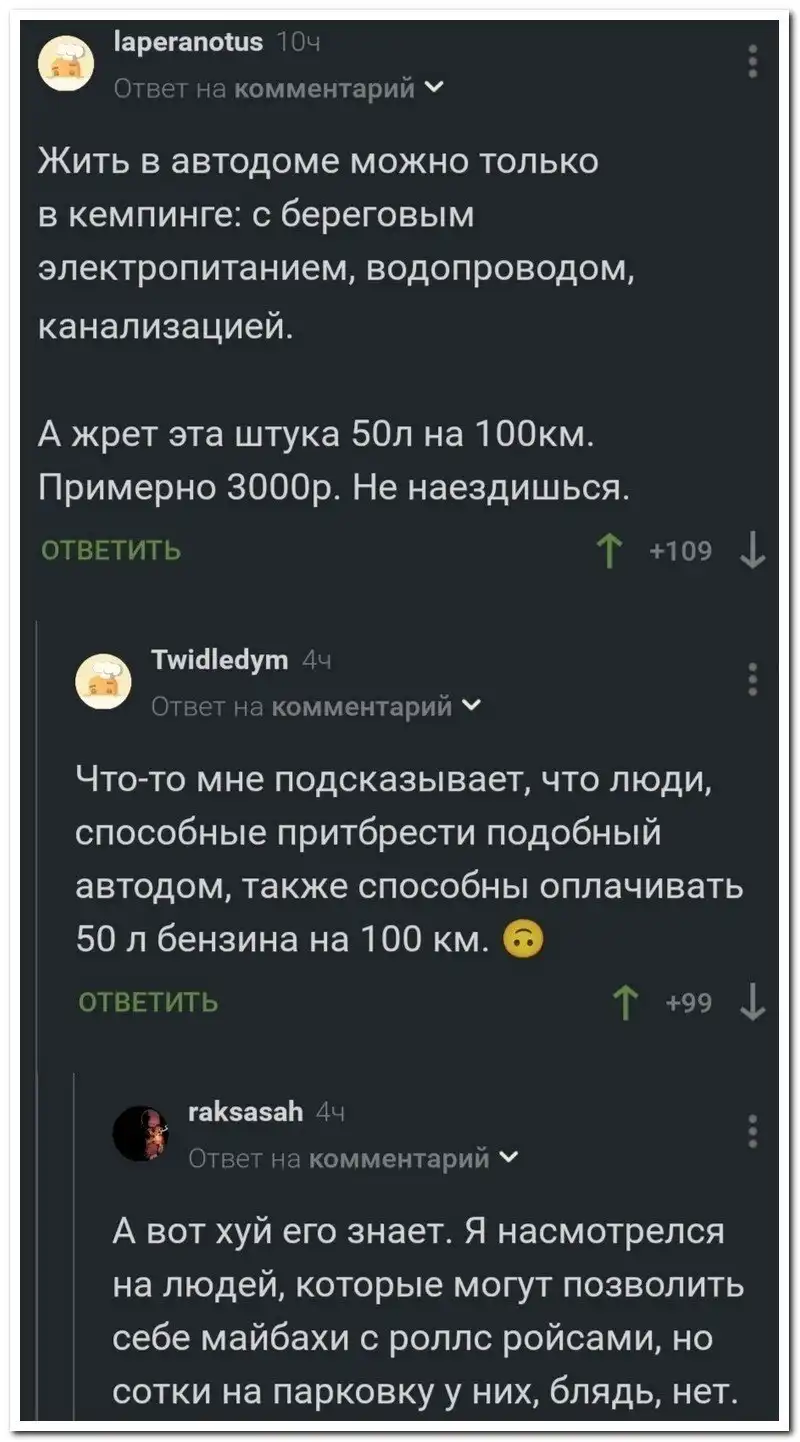800x1442 pixels.
Task: Tap ОТВЕТИТЬ under Twidledym's comment
Action: tap(149, 1001)
